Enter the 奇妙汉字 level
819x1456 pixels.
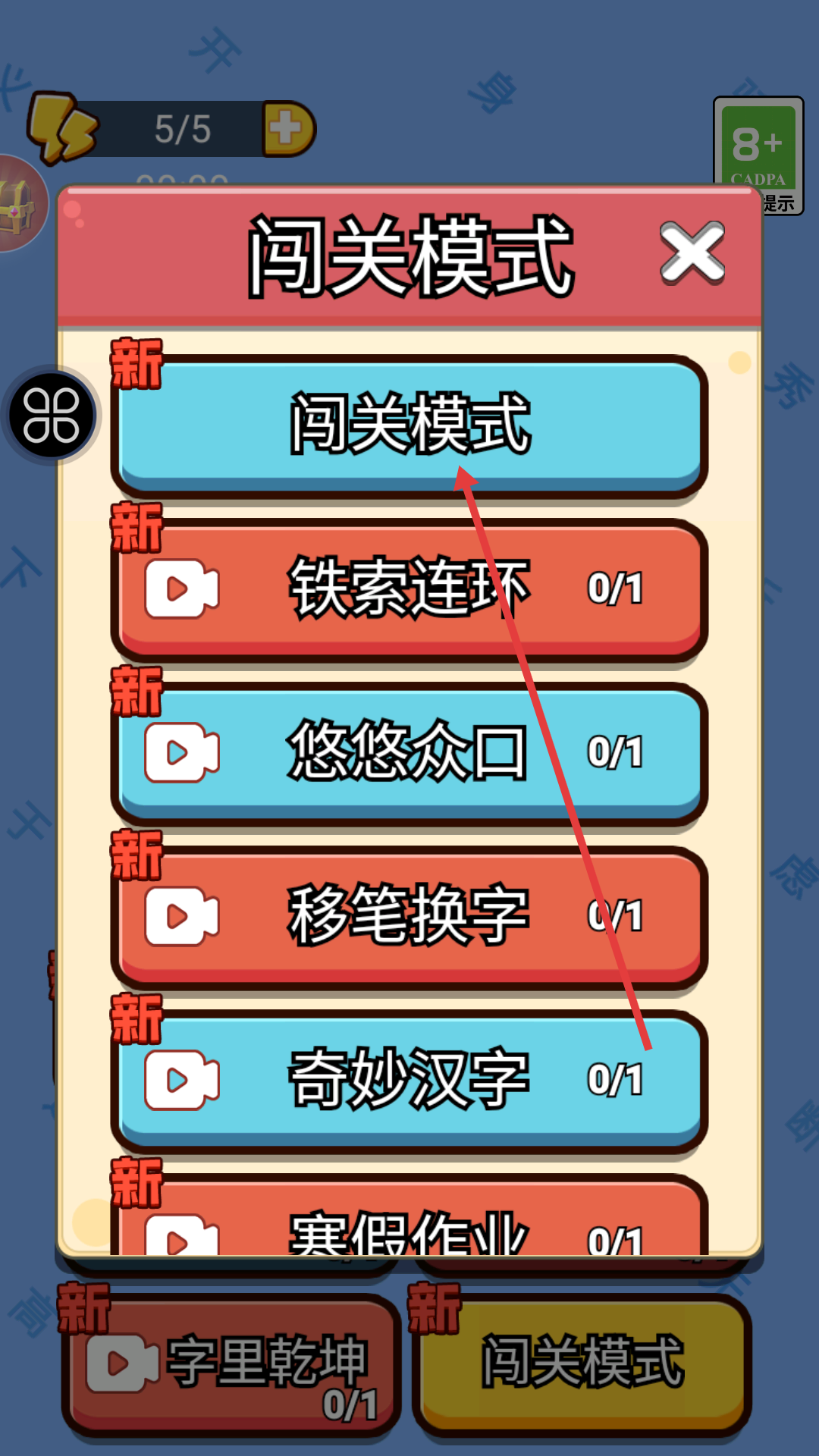pos(409,1080)
